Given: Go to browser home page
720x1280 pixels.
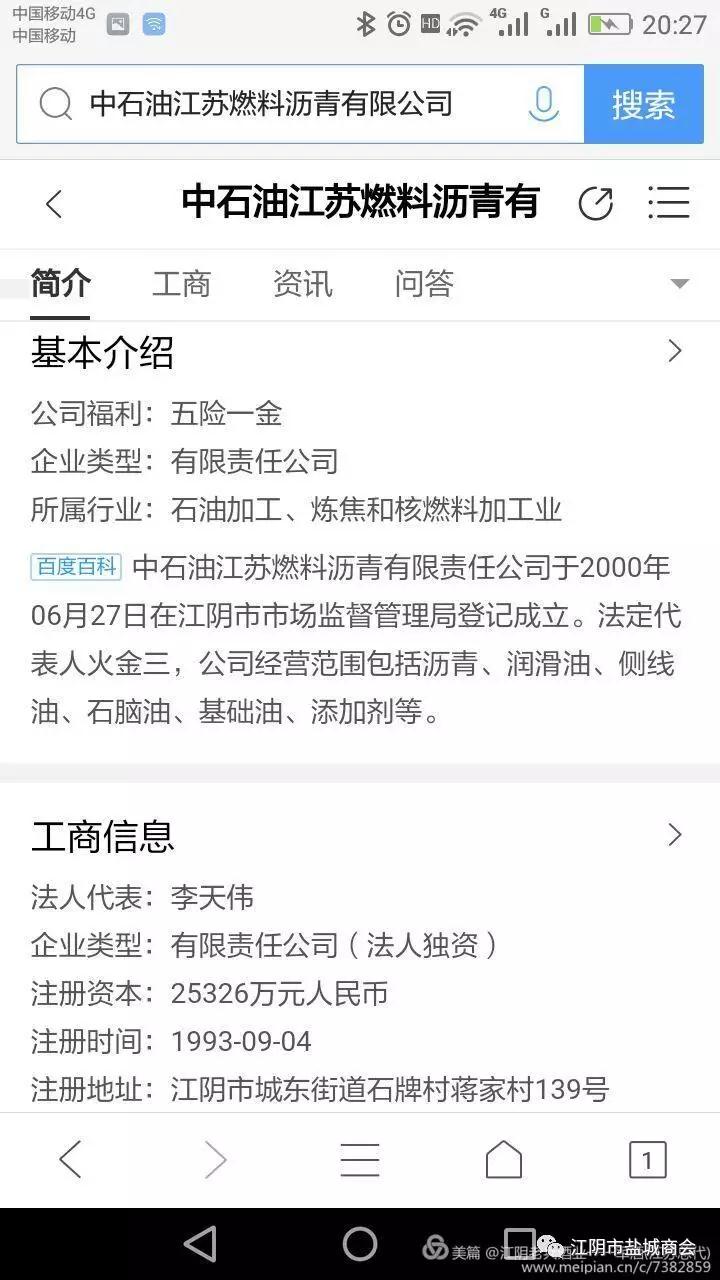Looking at the screenshot, I should [x=503, y=1160].
